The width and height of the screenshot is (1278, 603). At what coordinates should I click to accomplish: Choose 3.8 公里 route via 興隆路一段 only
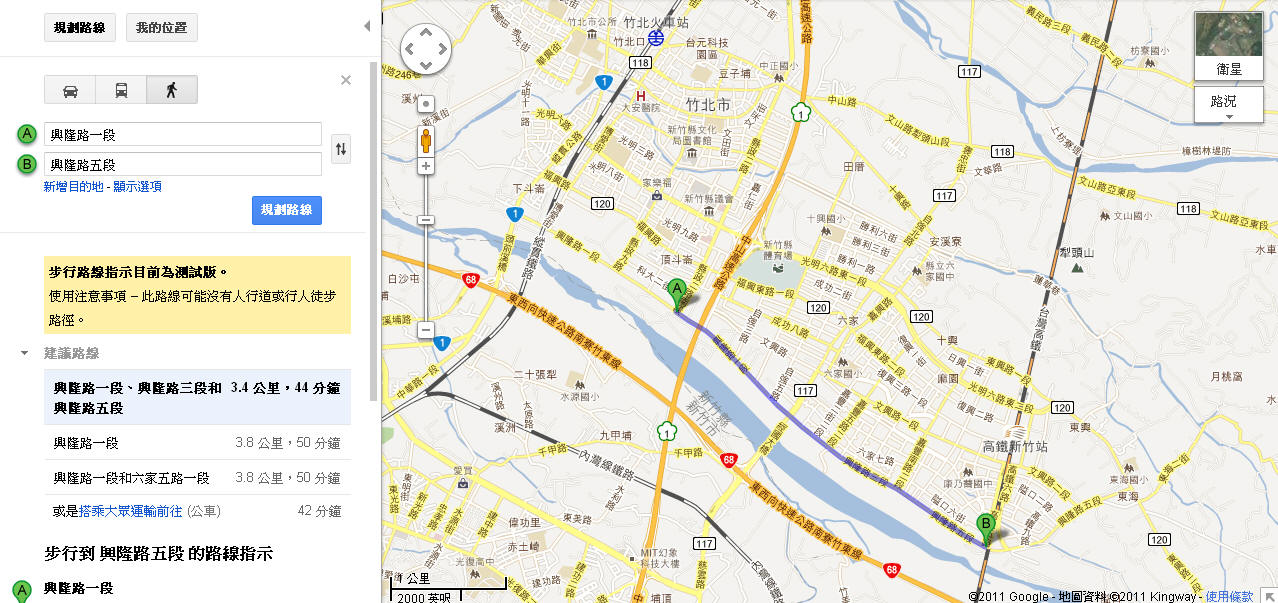(x=197, y=443)
